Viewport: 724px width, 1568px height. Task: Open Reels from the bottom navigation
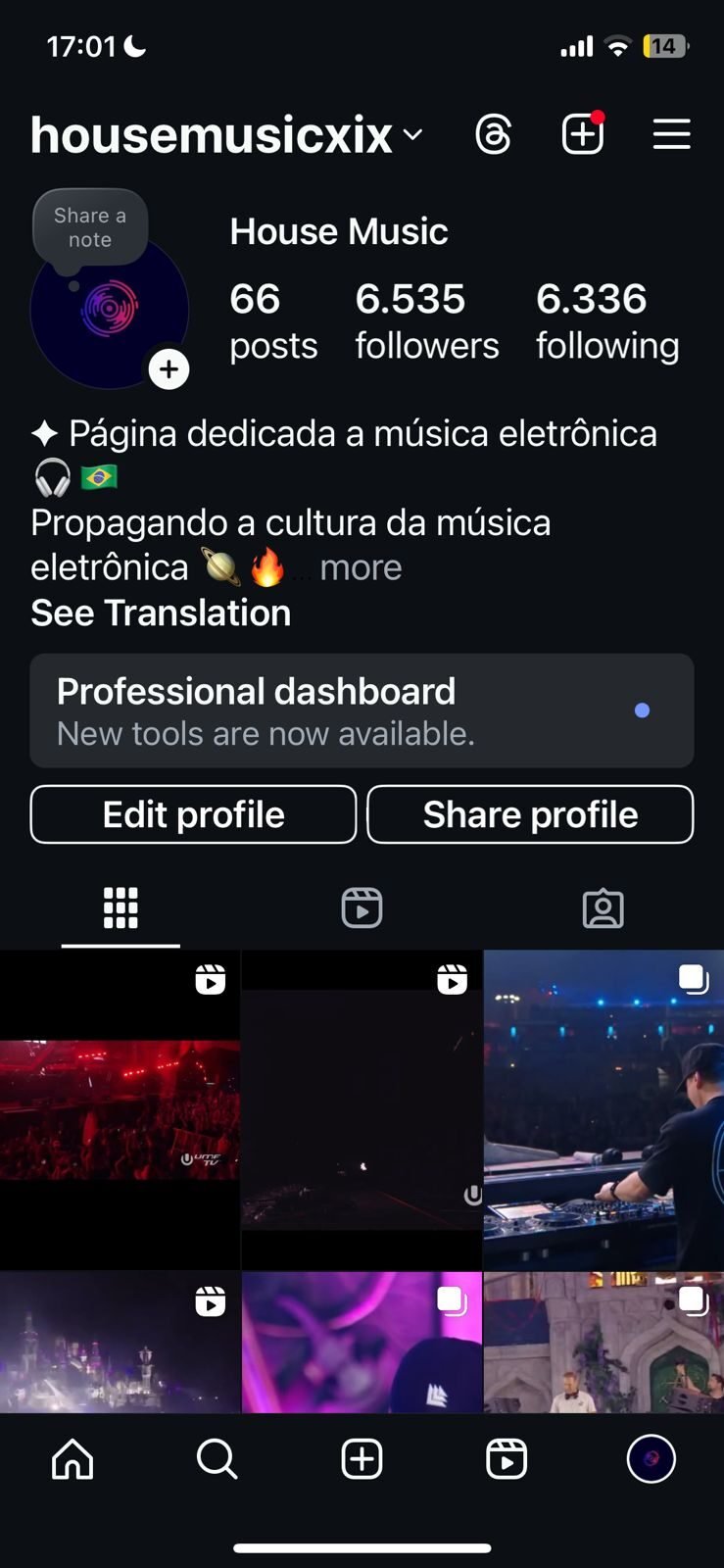pyautogui.click(x=507, y=1458)
